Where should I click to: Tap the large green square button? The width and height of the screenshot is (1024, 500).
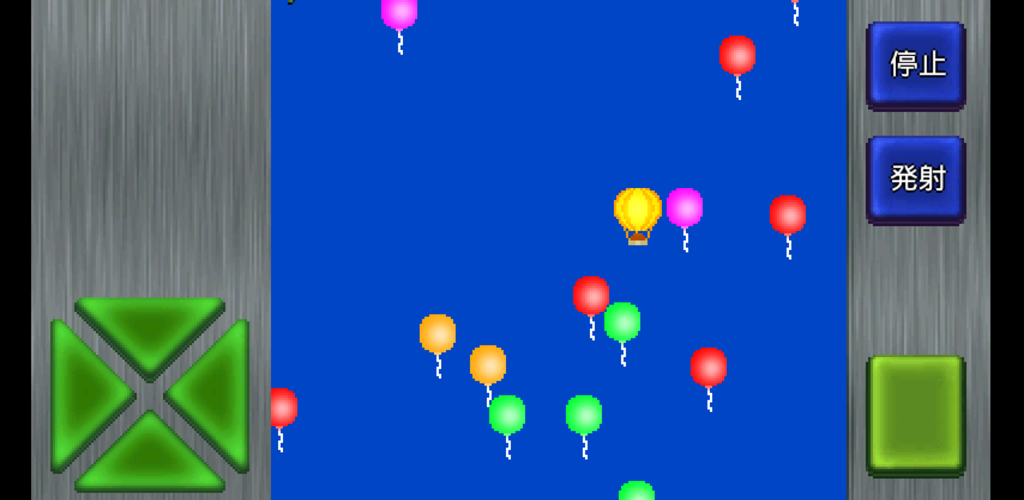click(x=915, y=413)
